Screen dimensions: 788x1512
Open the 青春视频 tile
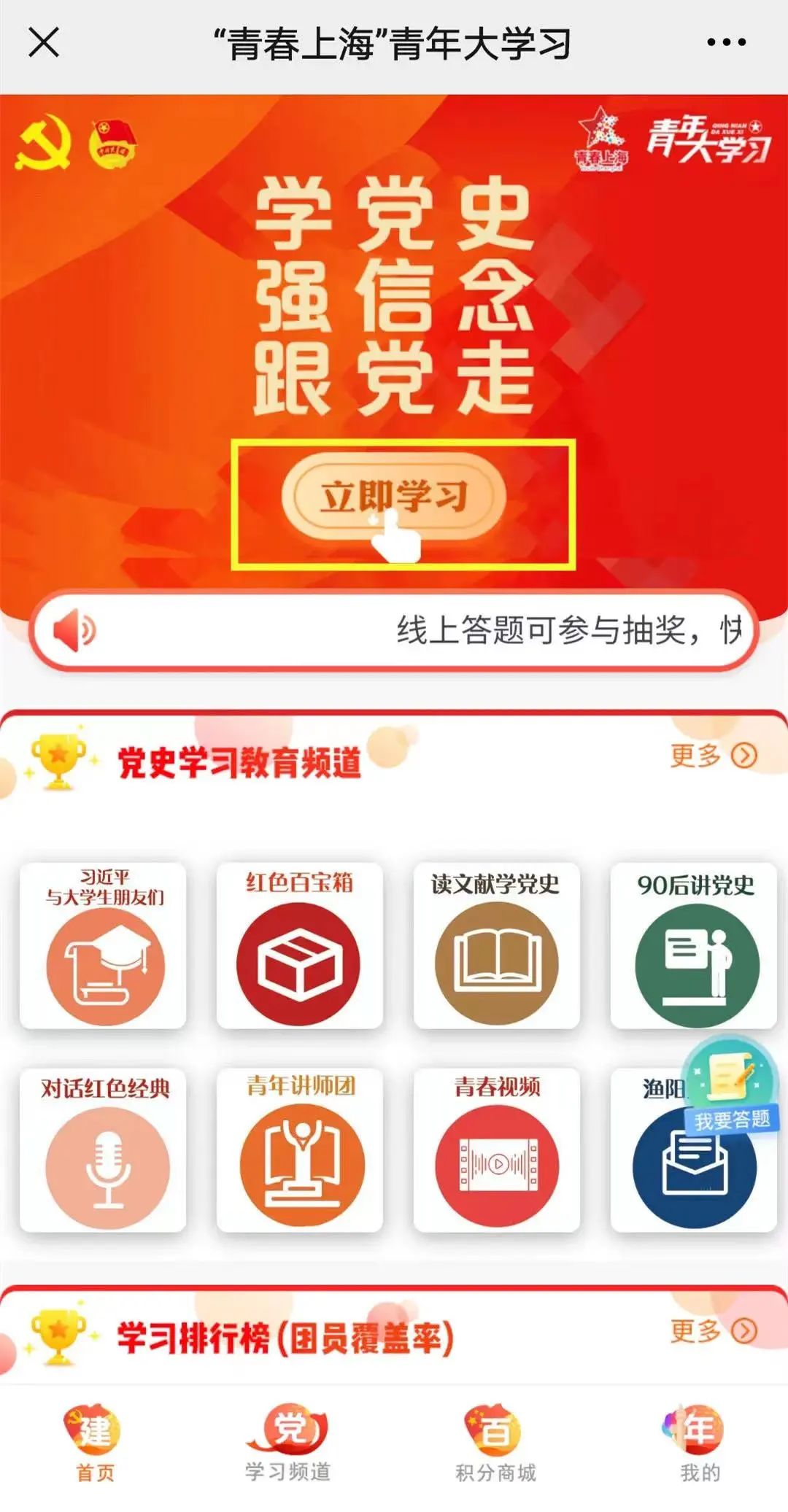[496, 1150]
